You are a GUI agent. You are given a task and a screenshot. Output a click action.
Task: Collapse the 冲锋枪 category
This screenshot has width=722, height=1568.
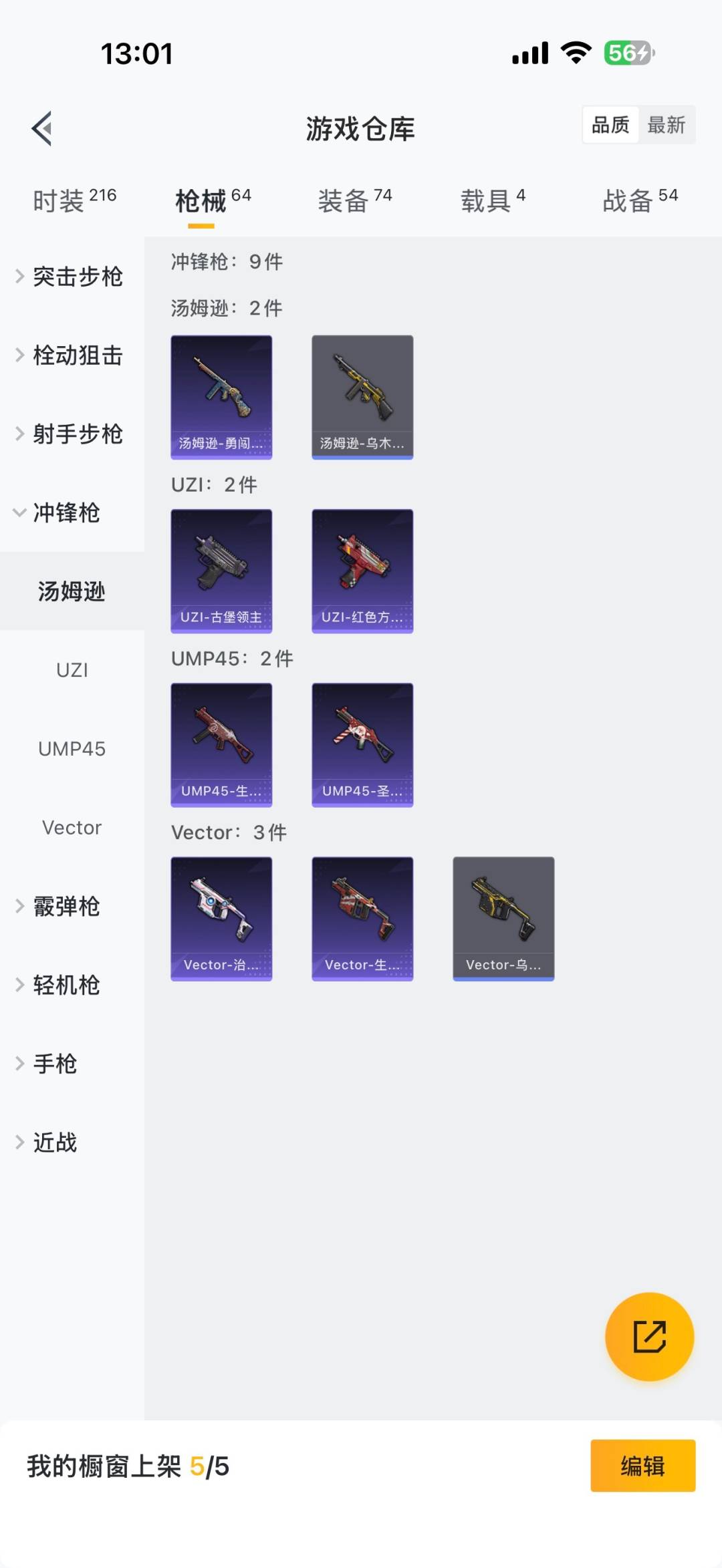(60, 513)
